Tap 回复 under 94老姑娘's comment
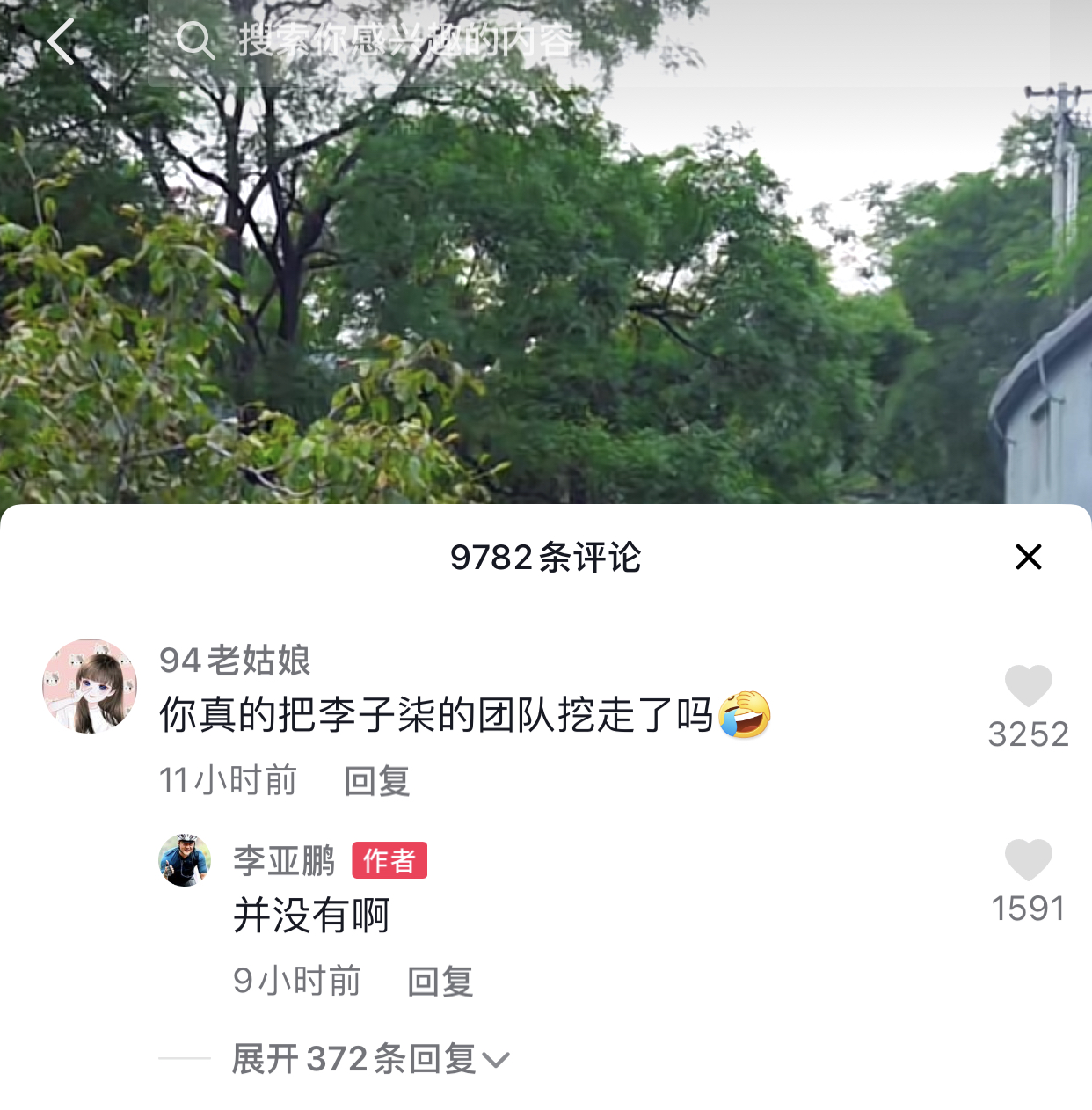This screenshot has width=1092, height=1110. (x=378, y=778)
